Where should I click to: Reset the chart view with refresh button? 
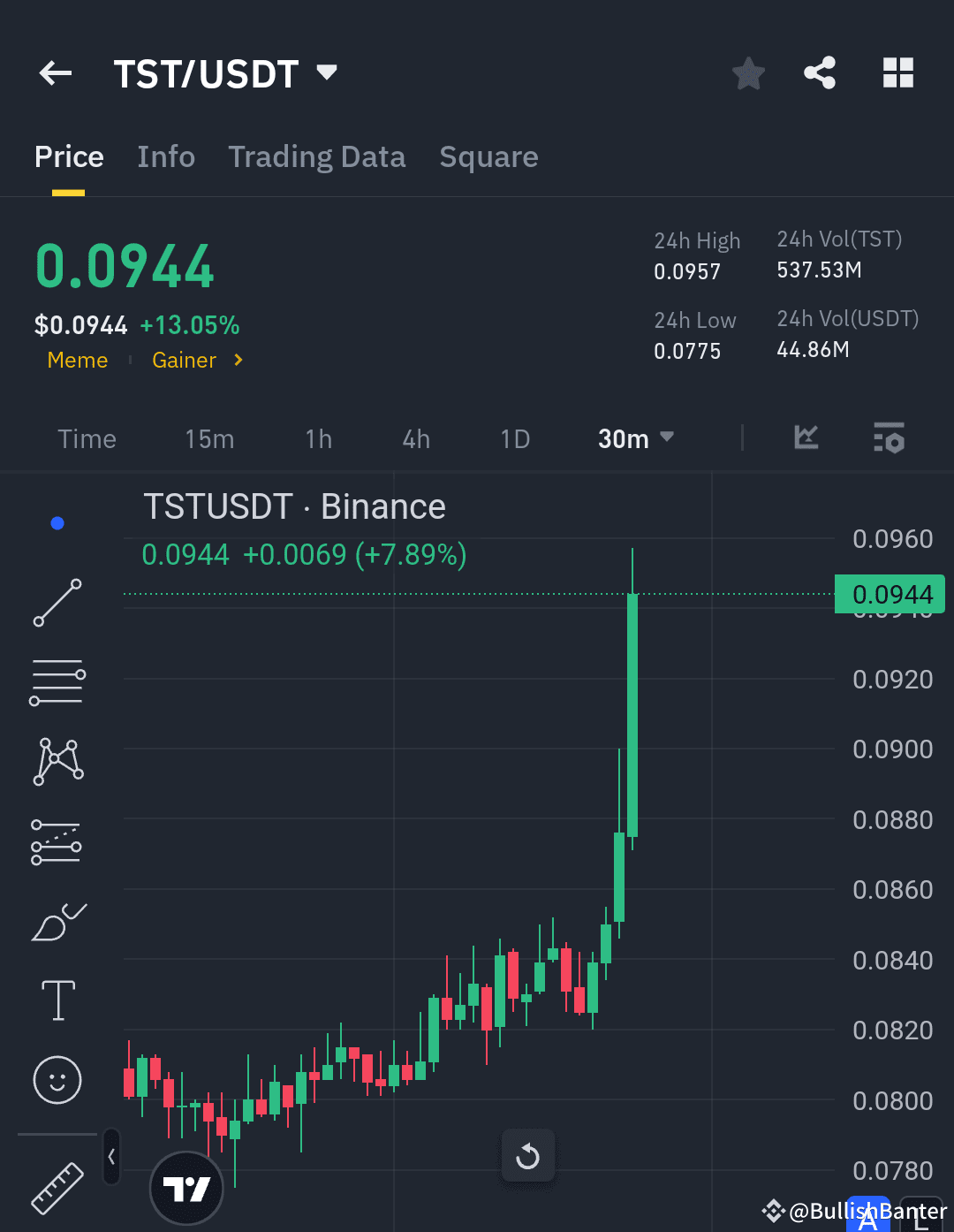tap(528, 1155)
